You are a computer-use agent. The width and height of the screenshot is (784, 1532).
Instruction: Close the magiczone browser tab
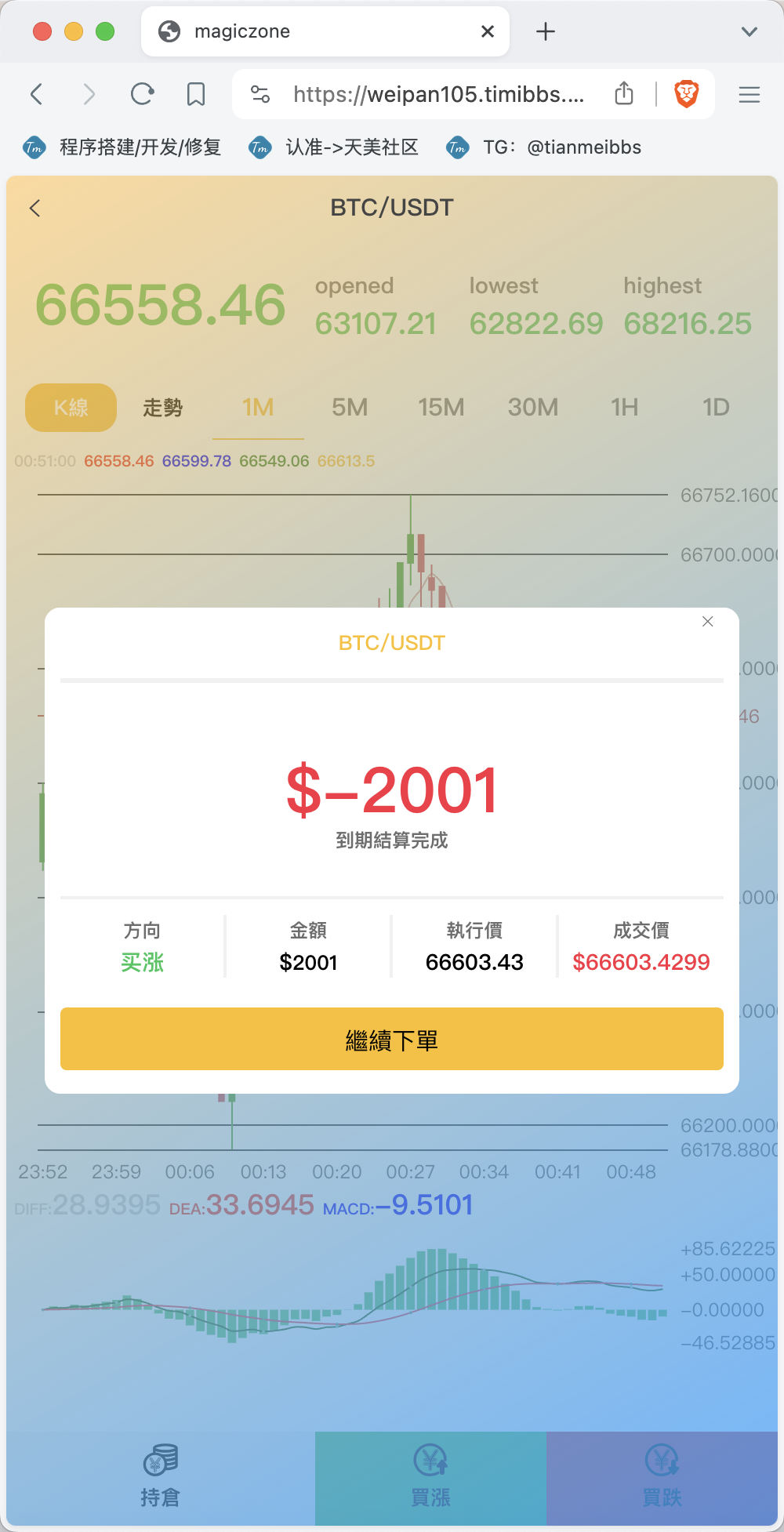coord(488,31)
